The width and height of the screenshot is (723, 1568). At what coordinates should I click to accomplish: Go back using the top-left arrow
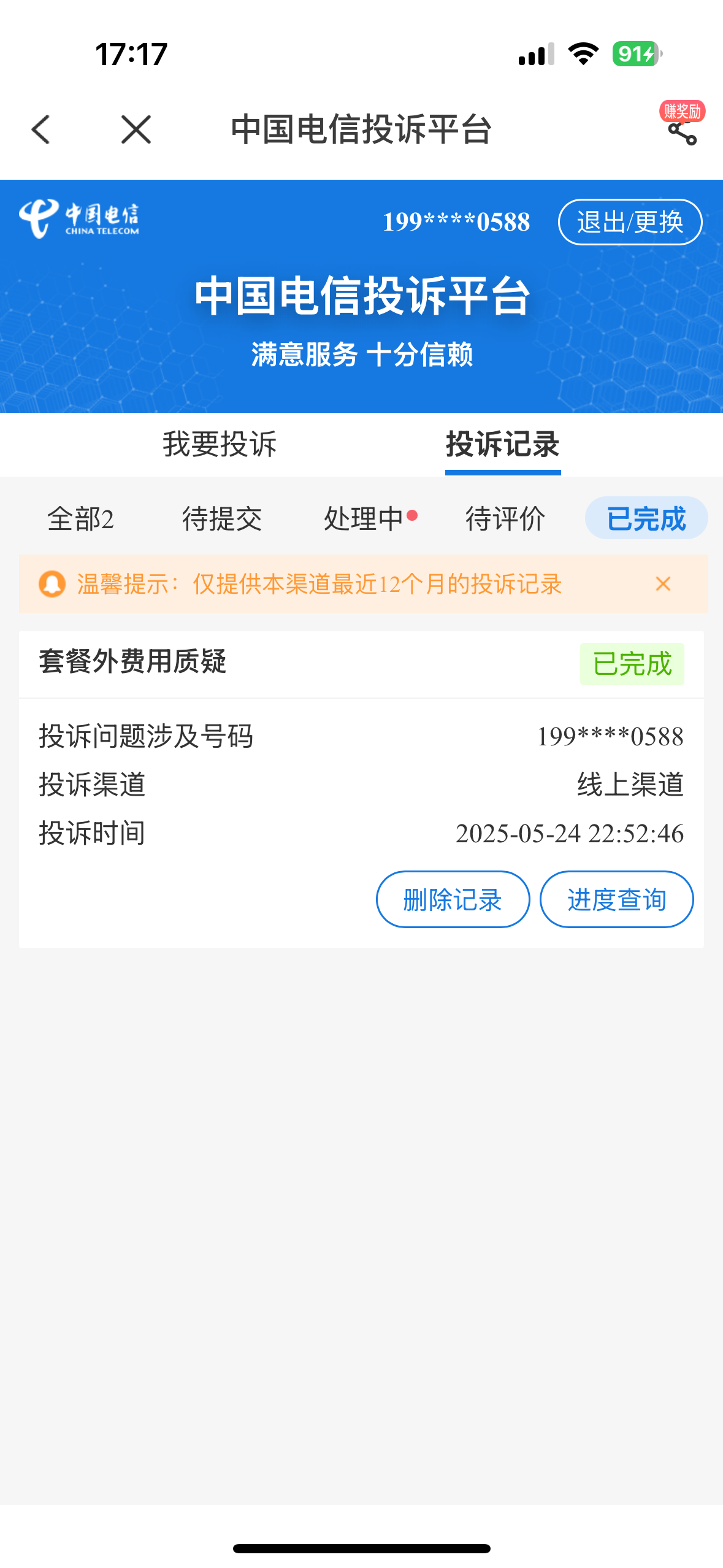(41, 129)
